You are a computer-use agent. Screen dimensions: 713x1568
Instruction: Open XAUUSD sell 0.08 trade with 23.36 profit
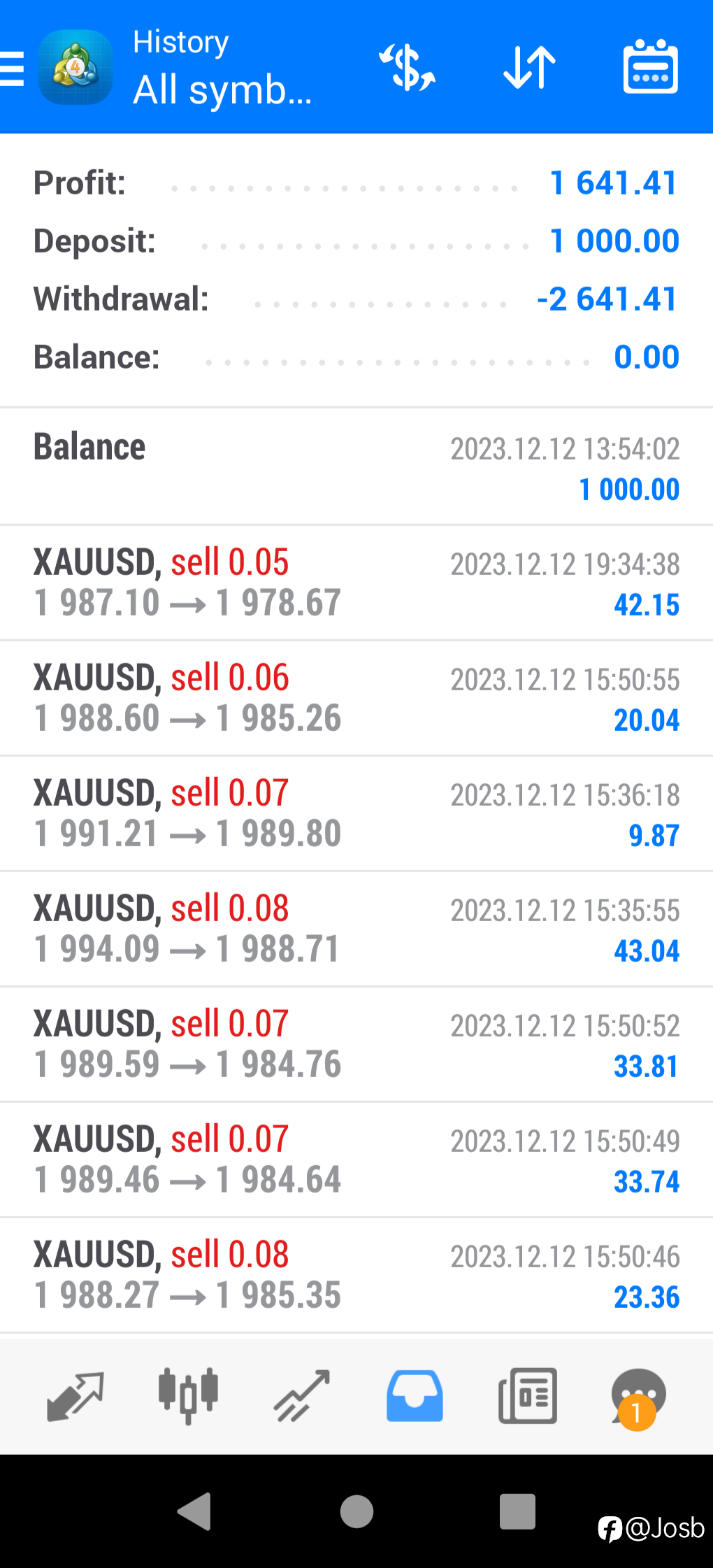pyautogui.click(x=356, y=1275)
